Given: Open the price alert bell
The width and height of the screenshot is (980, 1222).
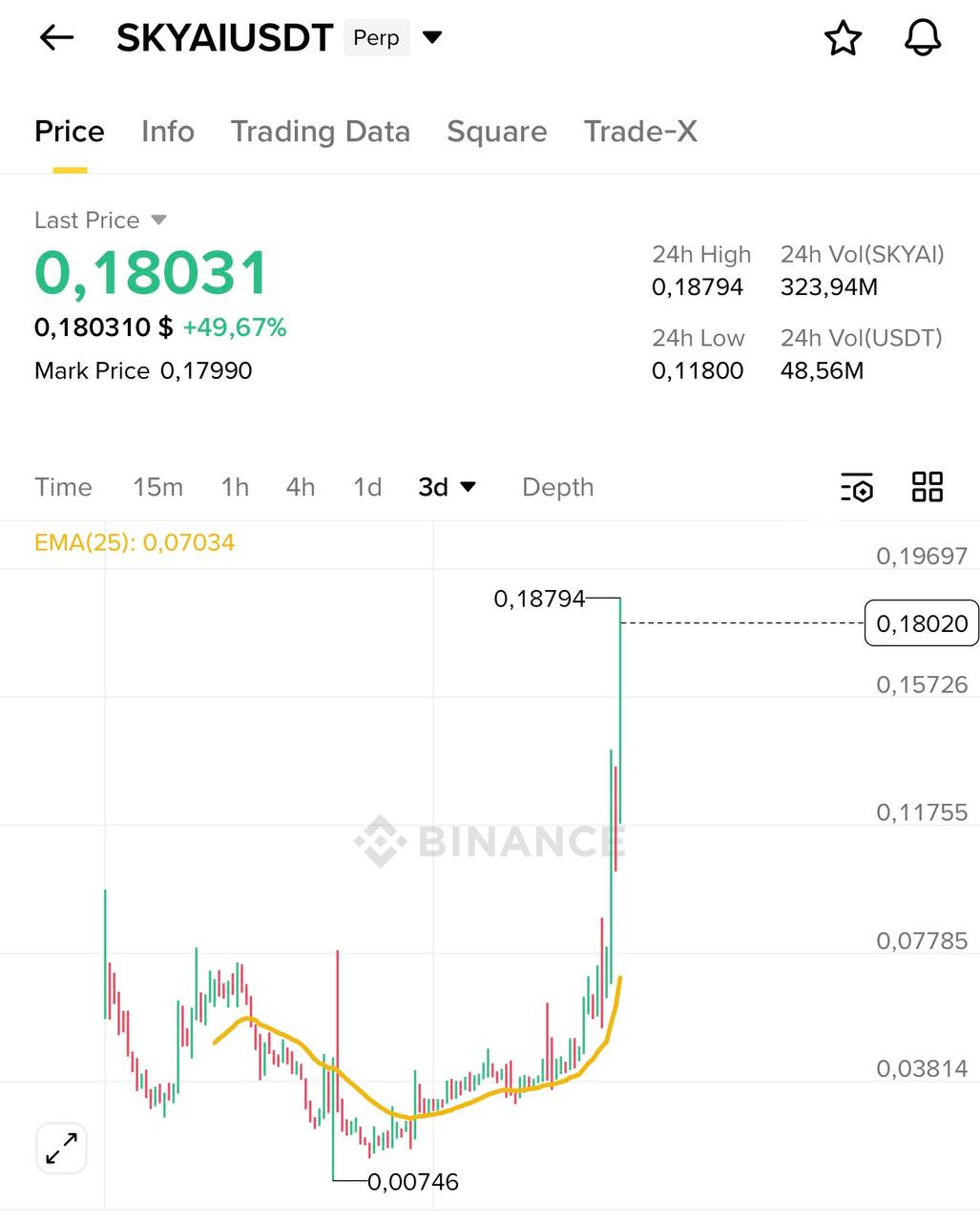Looking at the screenshot, I should click(x=922, y=38).
